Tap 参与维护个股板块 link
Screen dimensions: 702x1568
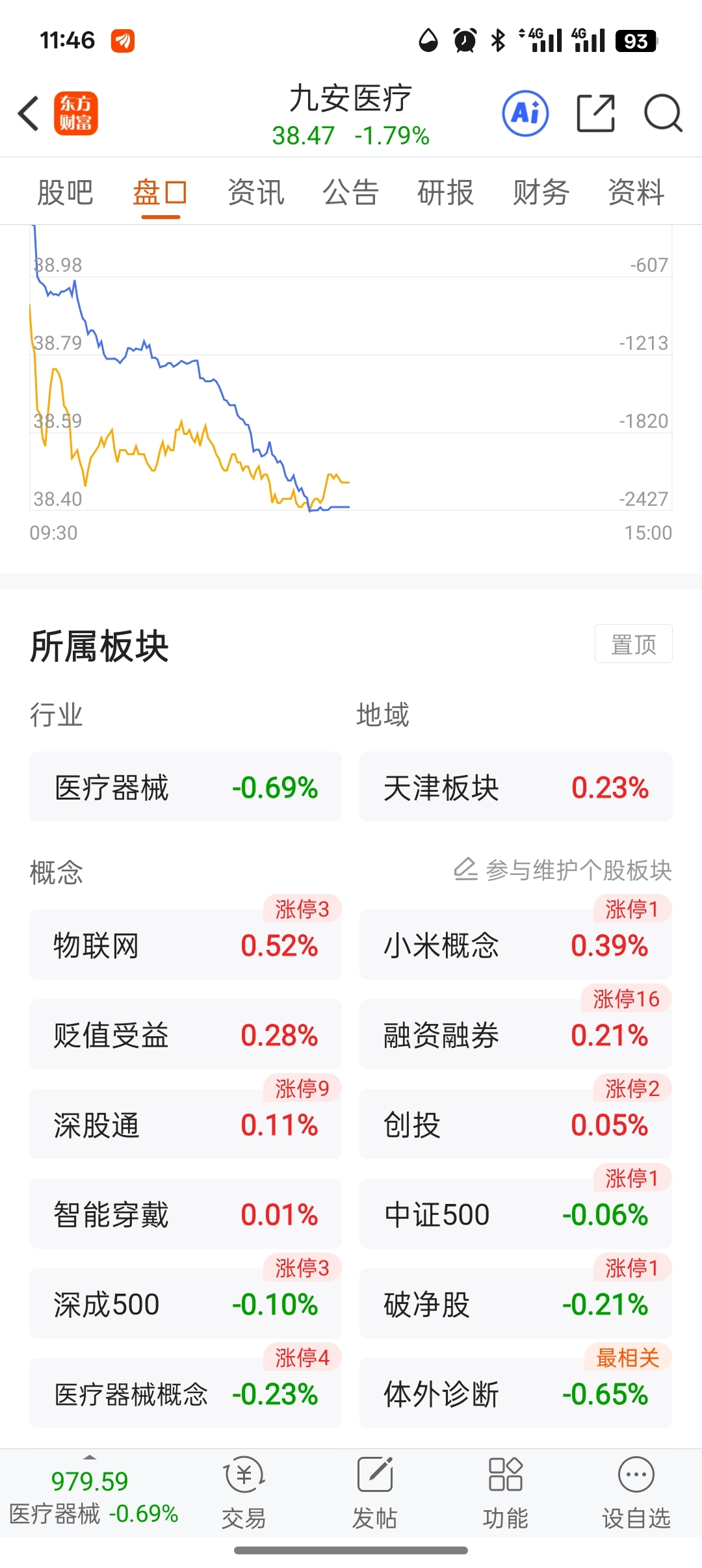tap(563, 870)
